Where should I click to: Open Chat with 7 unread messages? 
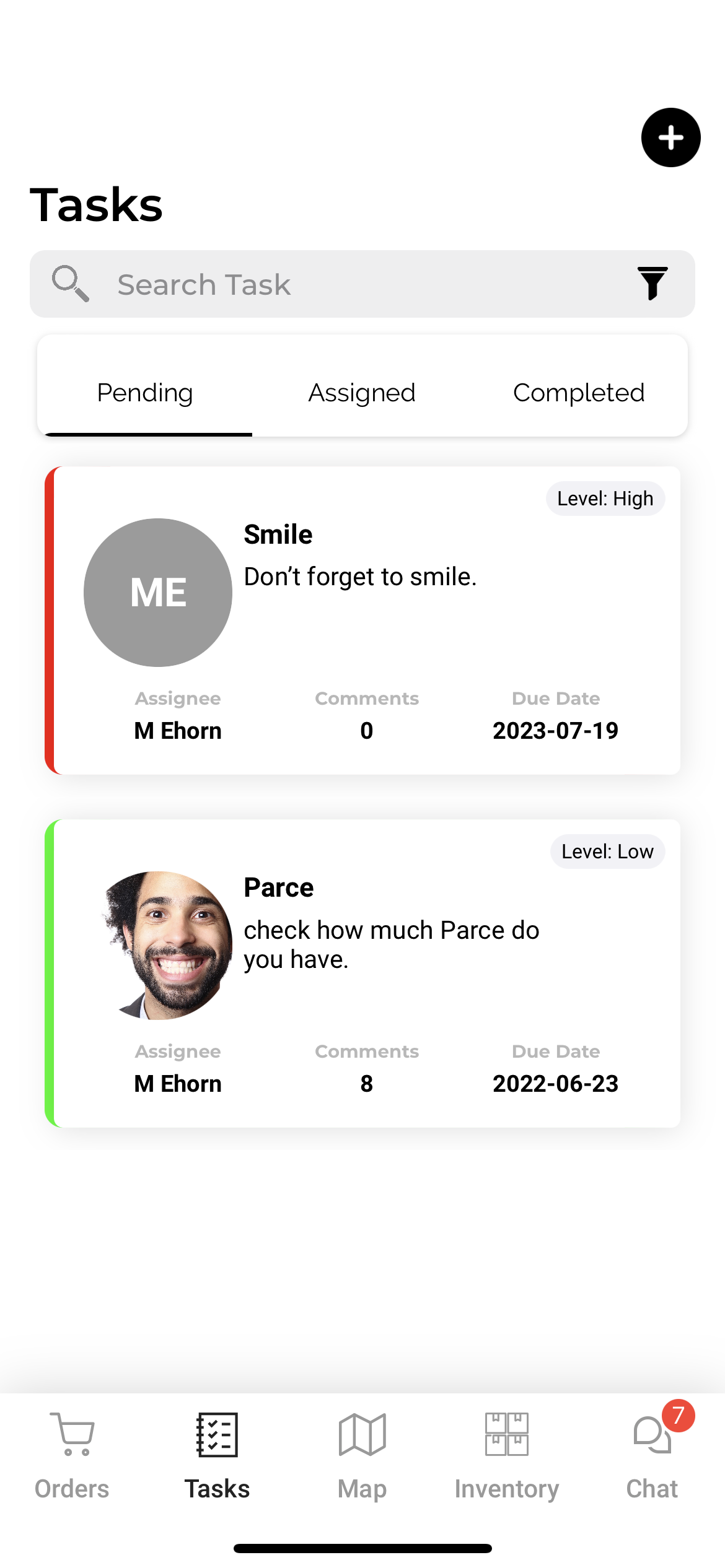pyautogui.click(x=652, y=1454)
